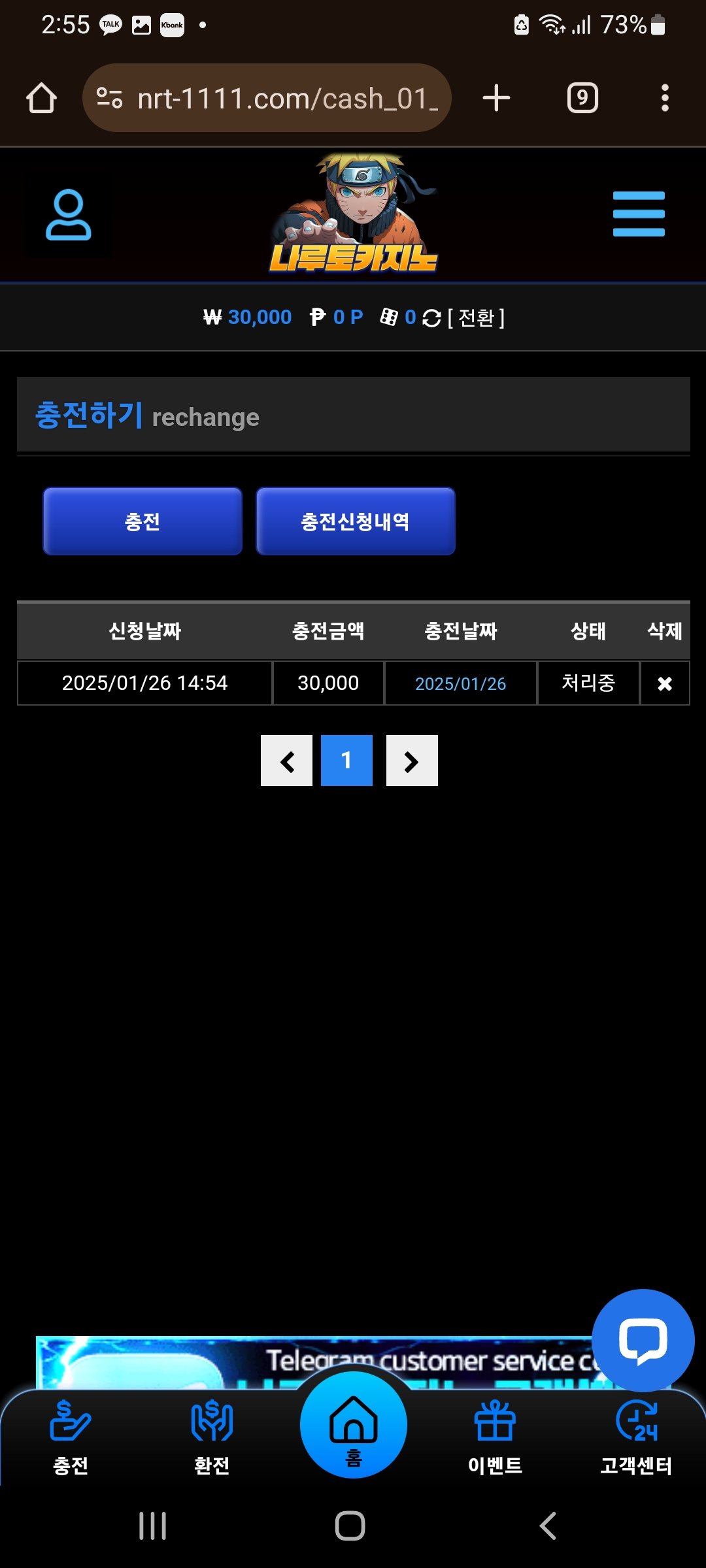The image size is (706, 1568).
Task: Open the hamburger menu
Action: tap(639, 214)
